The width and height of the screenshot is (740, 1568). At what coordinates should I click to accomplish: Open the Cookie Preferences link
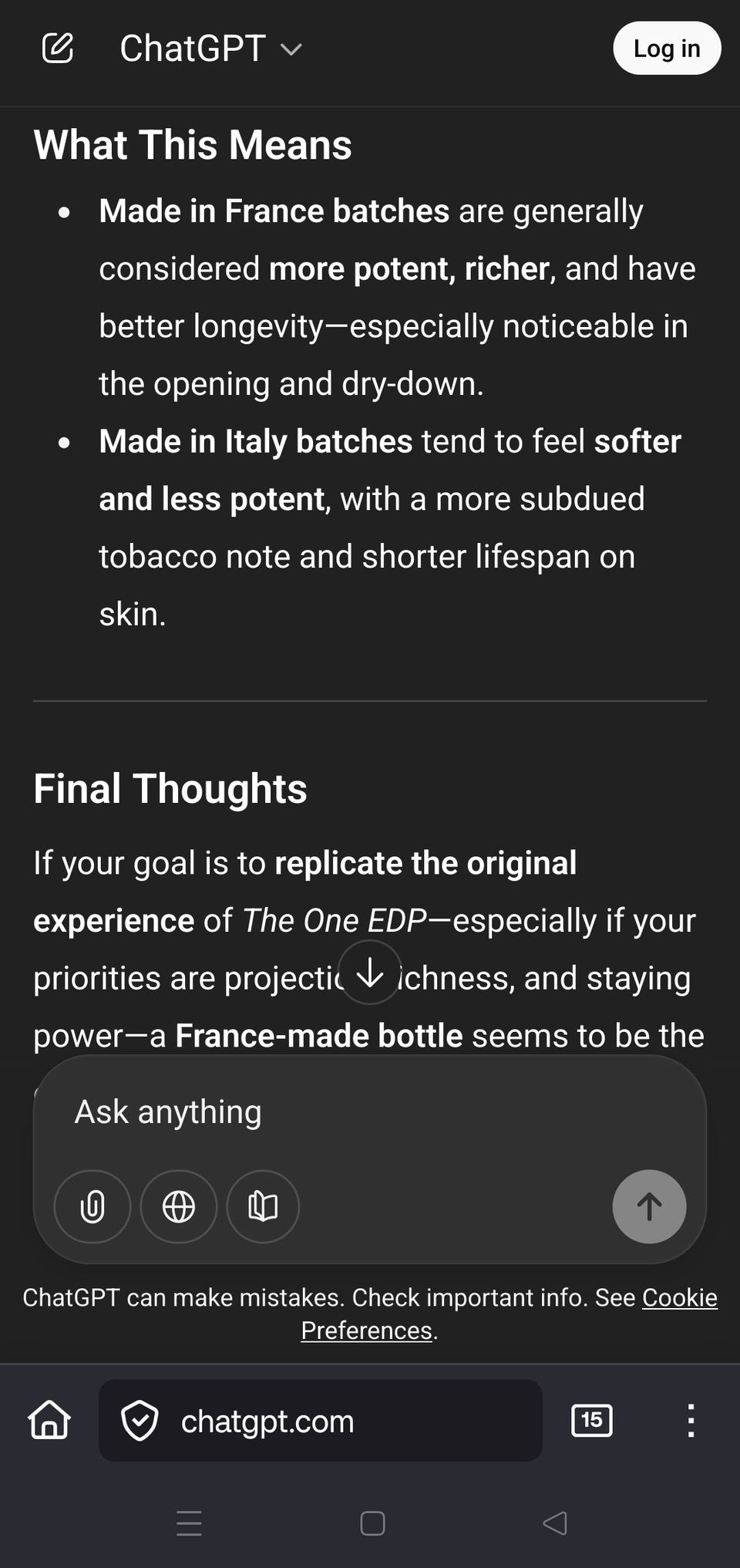click(x=509, y=1313)
